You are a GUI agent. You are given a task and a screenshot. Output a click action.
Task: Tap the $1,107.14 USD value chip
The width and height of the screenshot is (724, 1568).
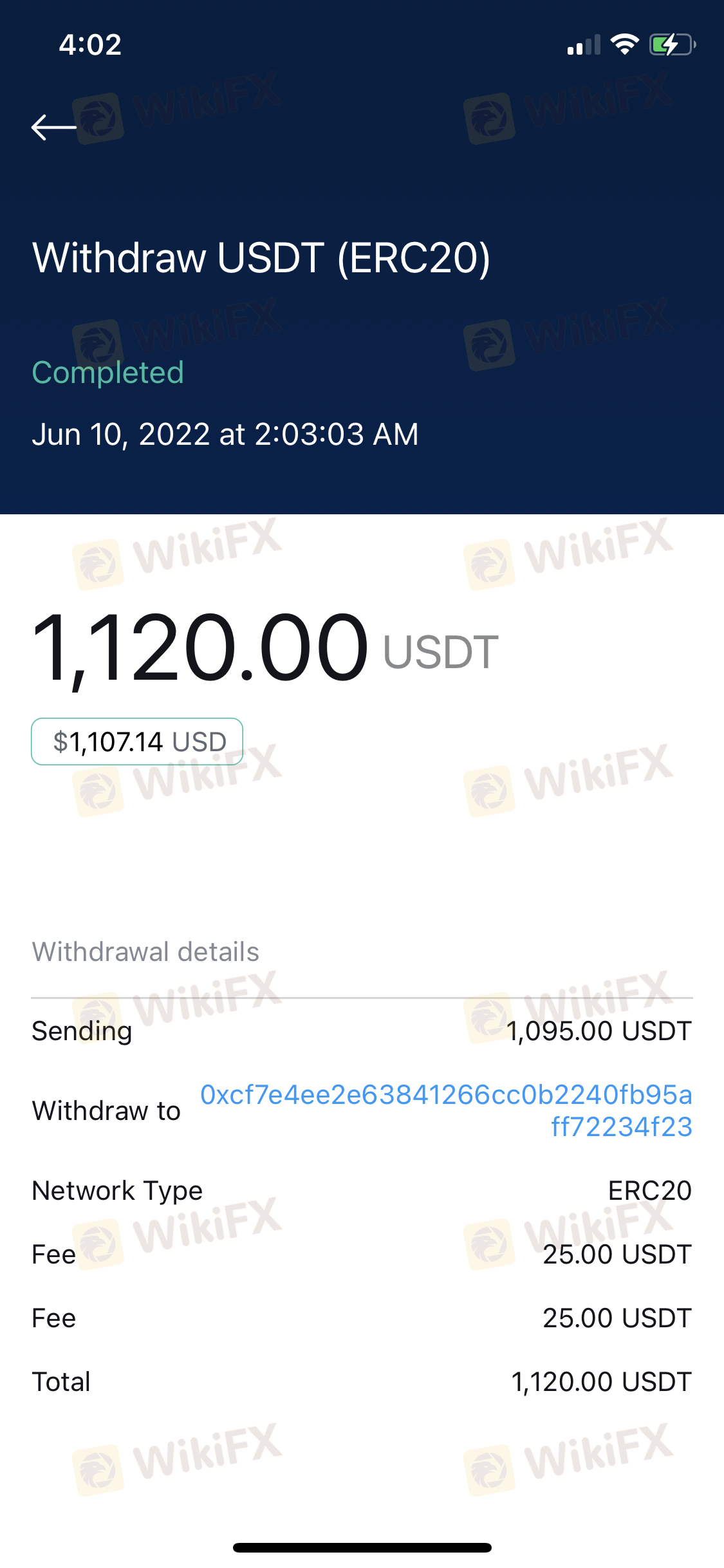point(137,742)
